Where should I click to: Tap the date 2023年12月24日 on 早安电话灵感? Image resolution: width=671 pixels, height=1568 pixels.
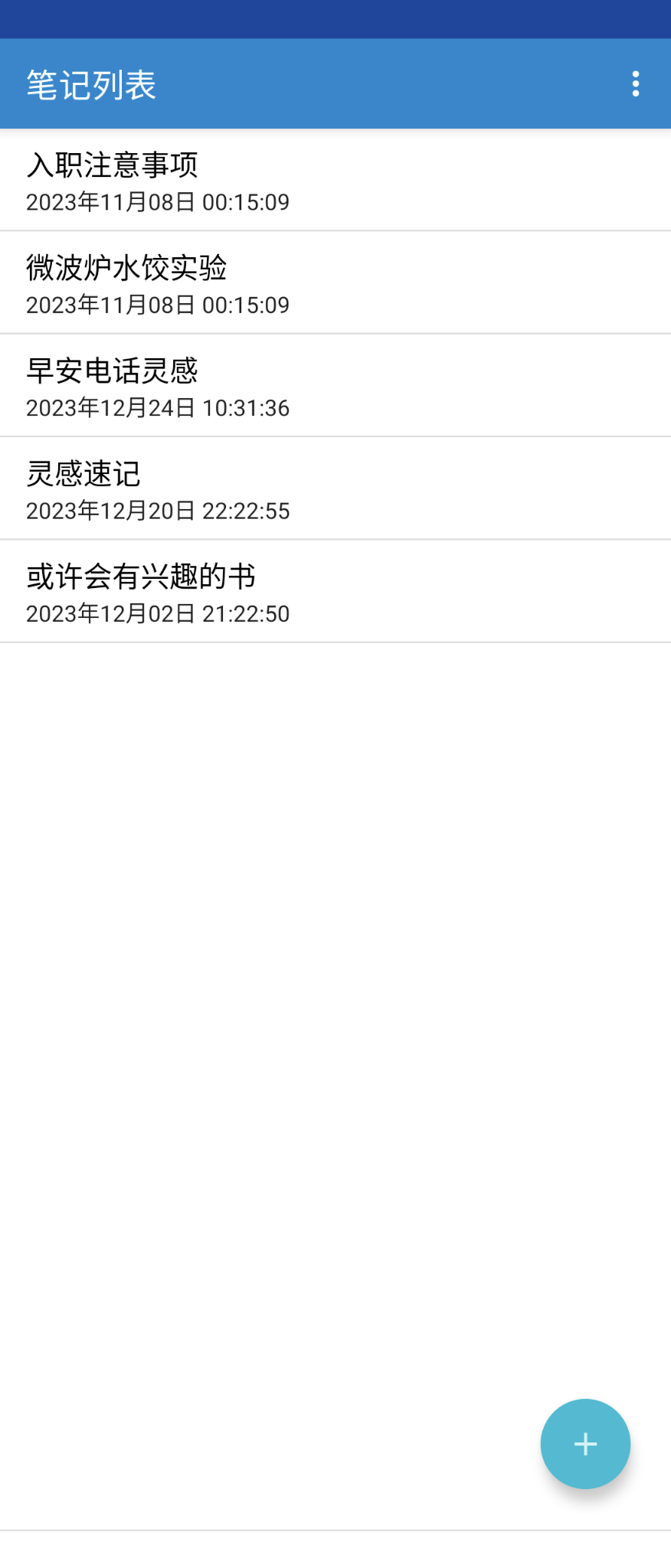coord(157,408)
